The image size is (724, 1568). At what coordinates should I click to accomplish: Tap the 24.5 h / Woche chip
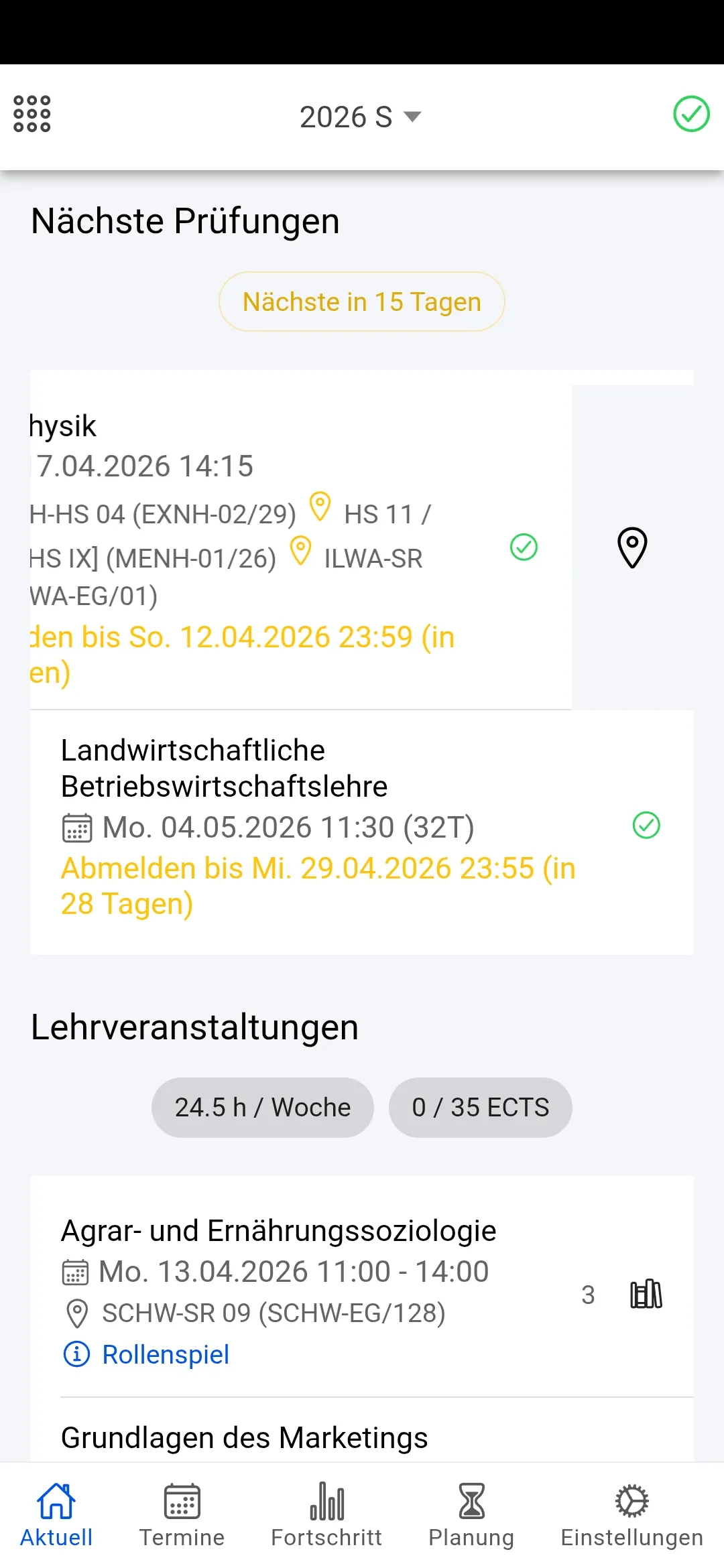point(262,1107)
